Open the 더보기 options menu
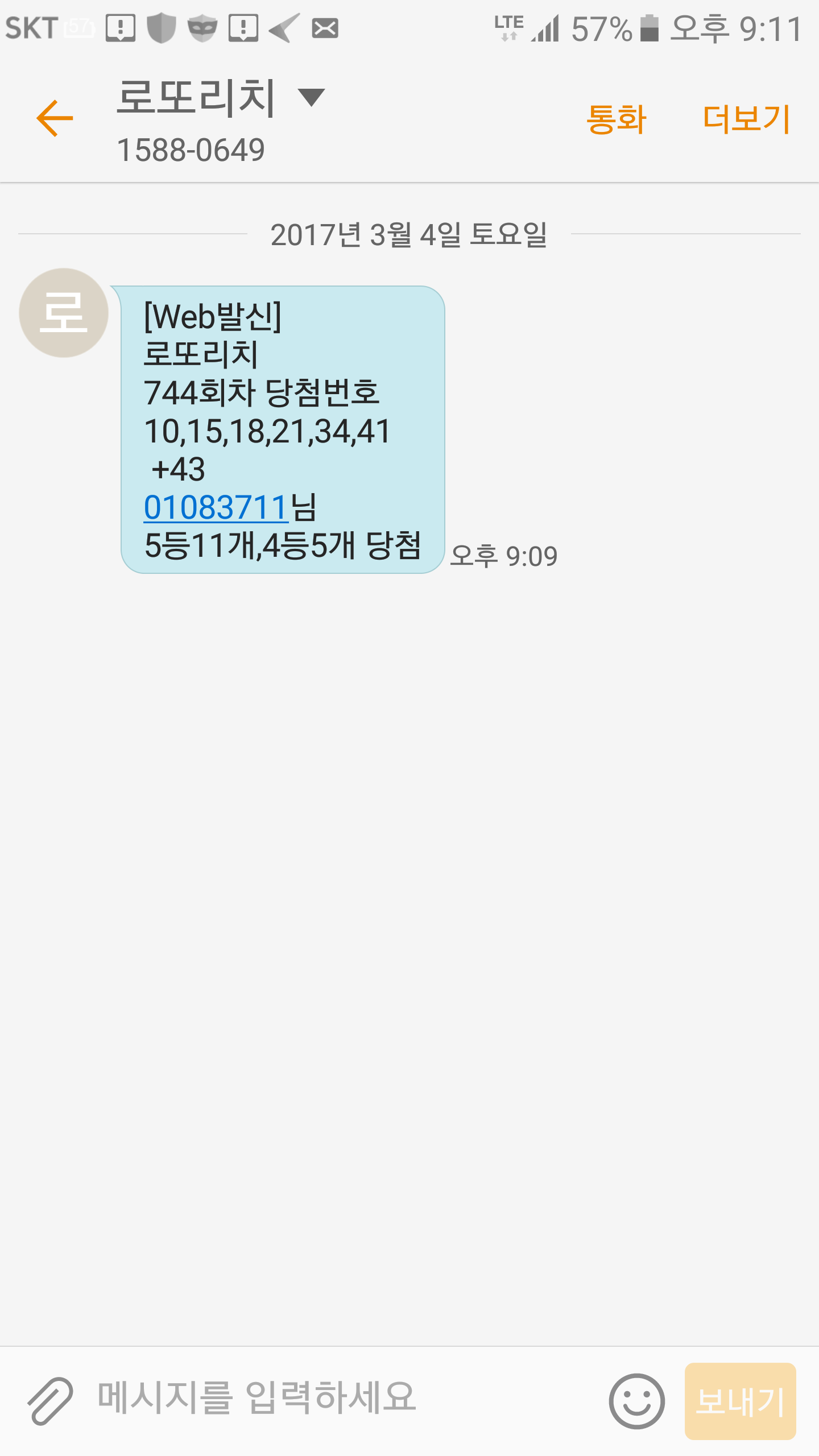Image resolution: width=819 pixels, height=1456 pixels. point(746,119)
